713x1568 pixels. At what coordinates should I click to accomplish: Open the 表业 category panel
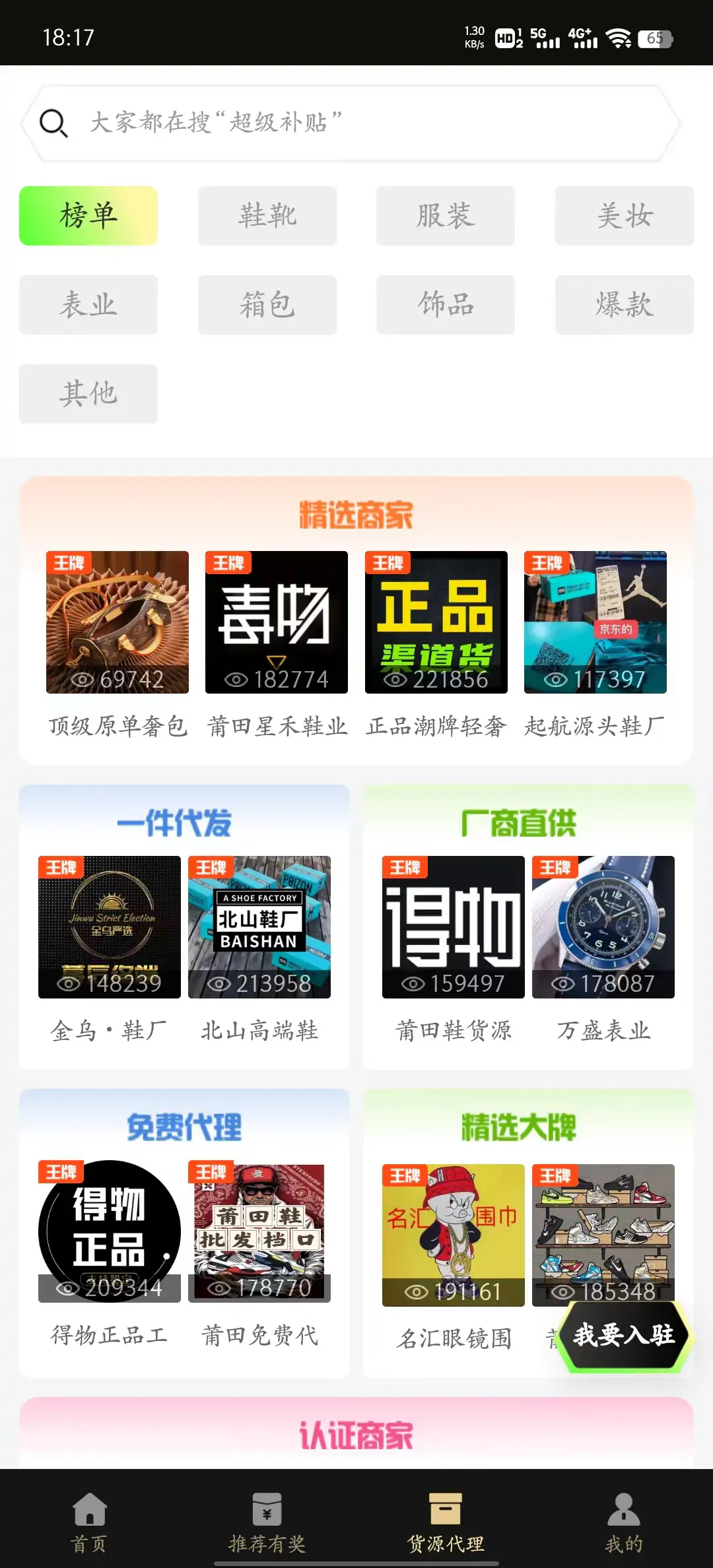tap(88, 304)
